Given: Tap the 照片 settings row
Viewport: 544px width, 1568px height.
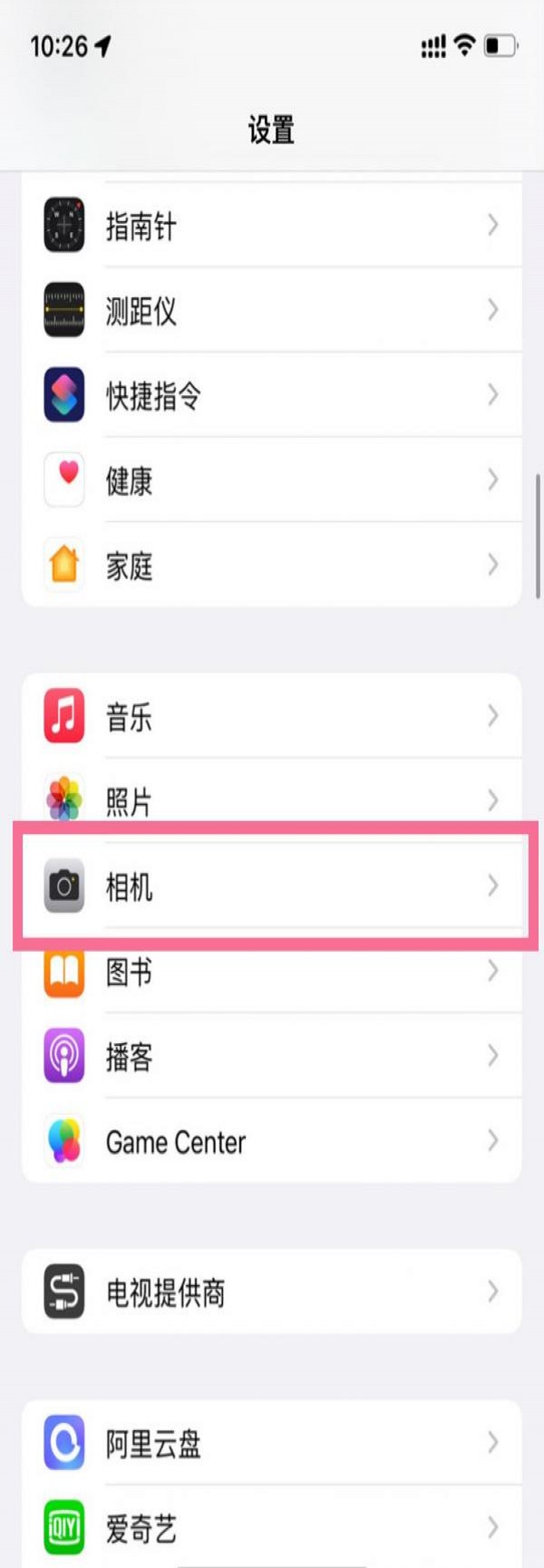Looking at the screenshot, I should click(x=272, y=799).
